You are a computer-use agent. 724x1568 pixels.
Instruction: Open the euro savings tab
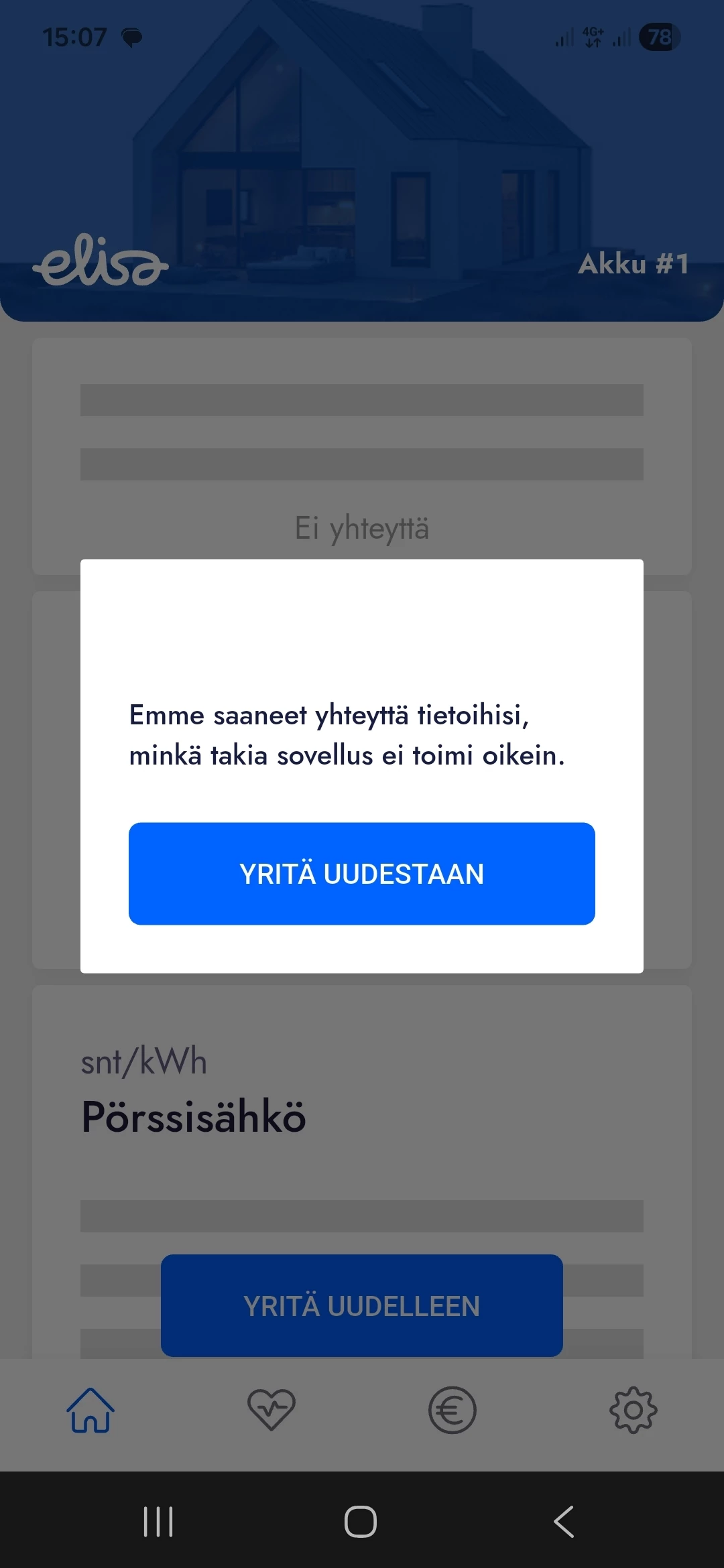452,1410
